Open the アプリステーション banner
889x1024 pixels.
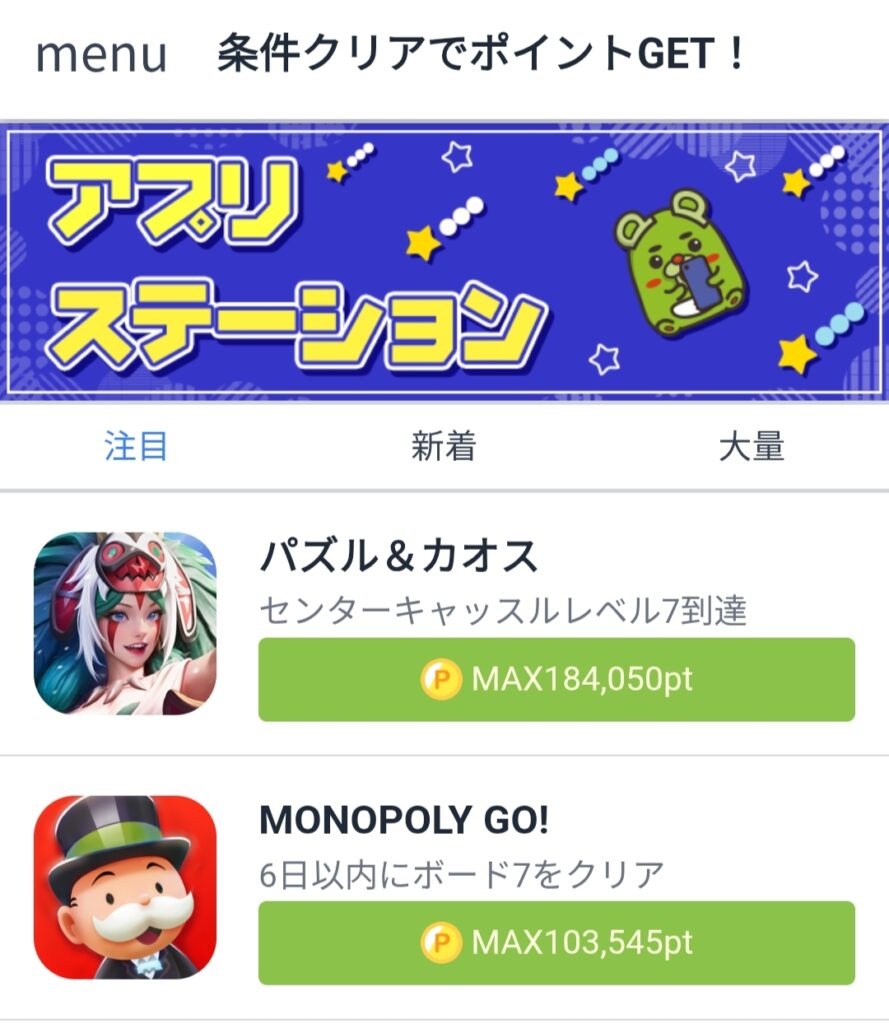click(x=444, y=262)
